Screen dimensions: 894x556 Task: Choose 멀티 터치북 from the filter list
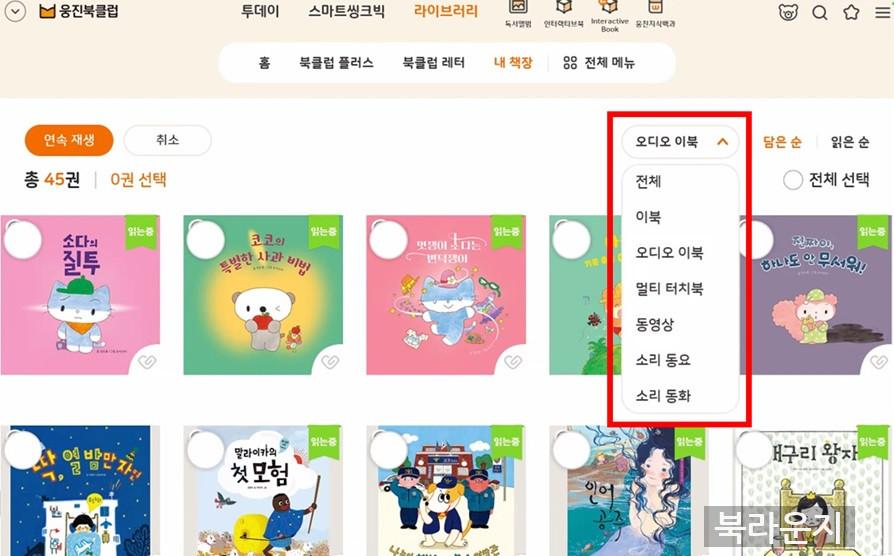669,288
